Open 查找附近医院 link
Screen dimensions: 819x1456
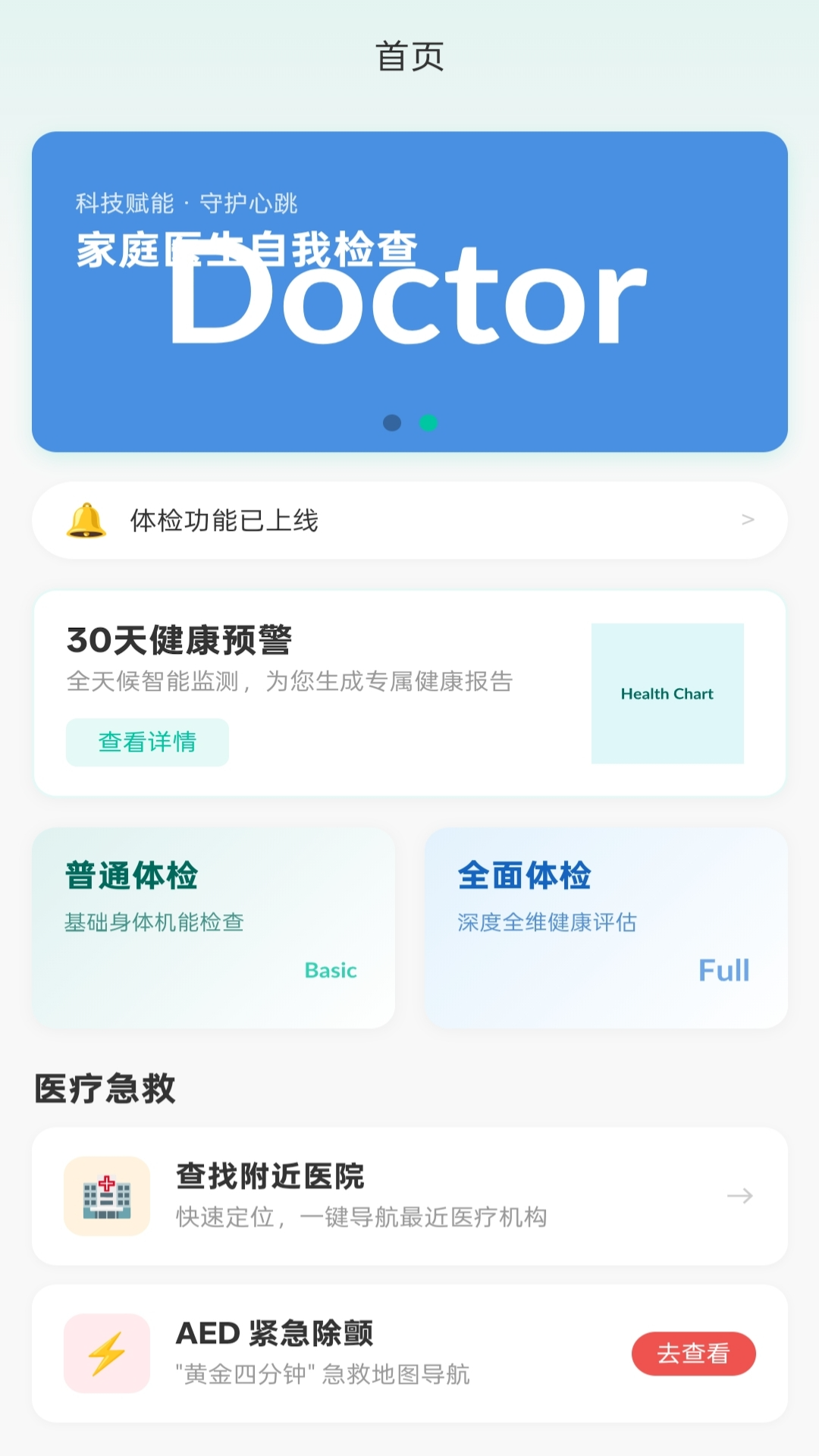tap(269, 1176)
